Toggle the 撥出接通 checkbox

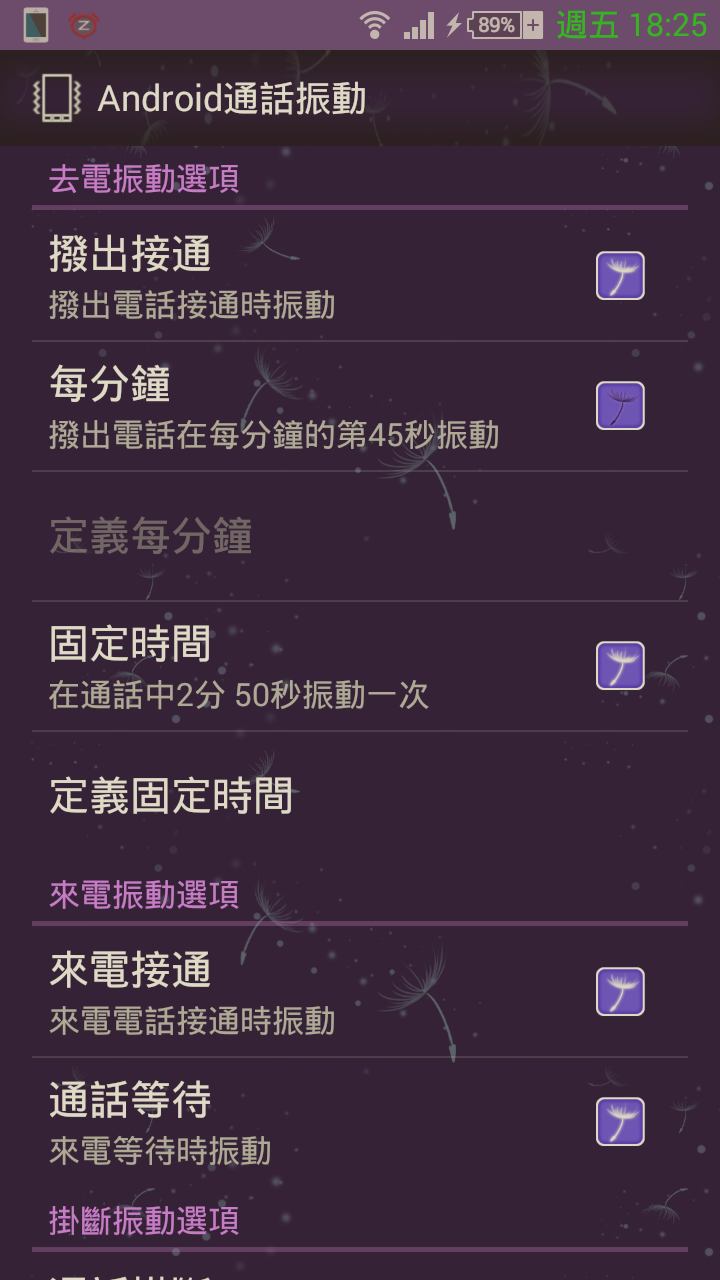[620, 276]
